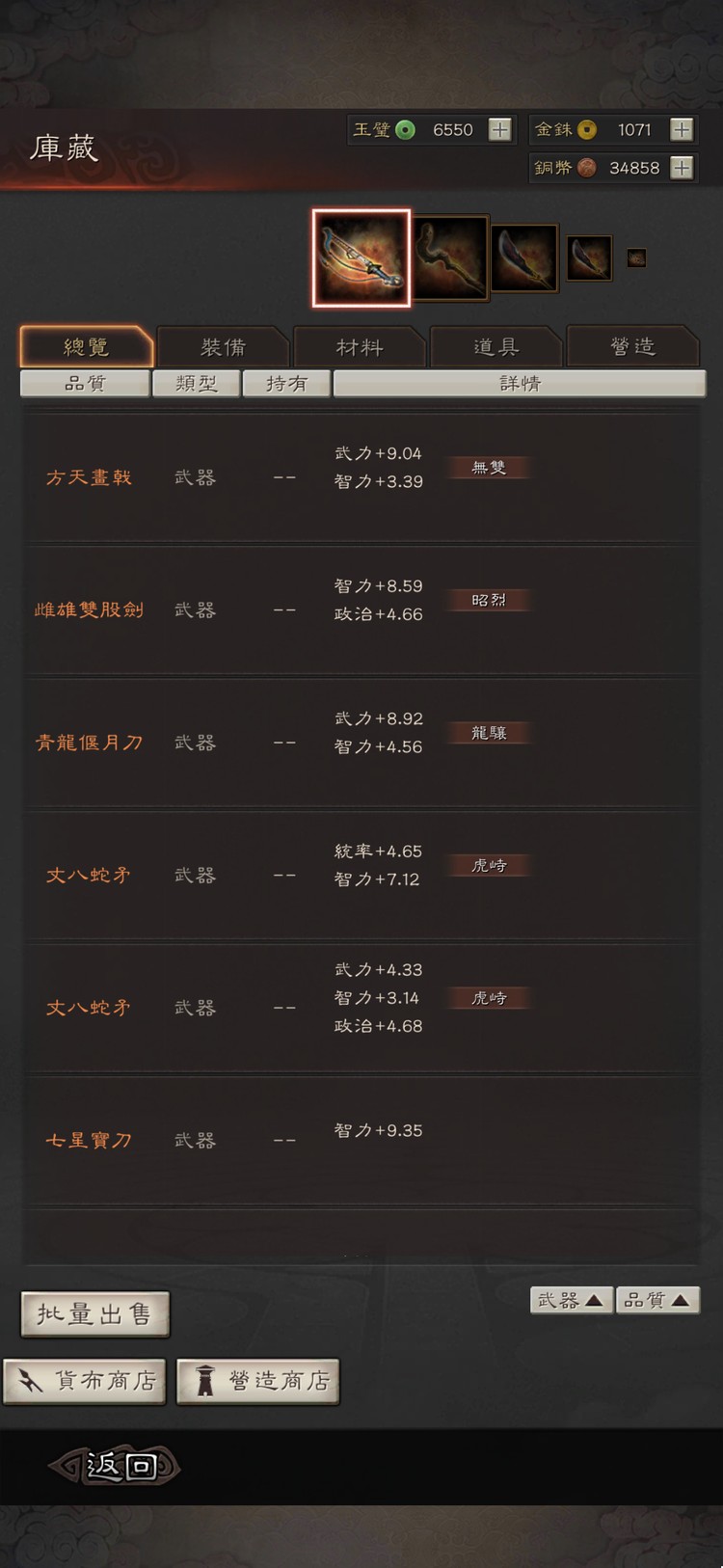Switch to the 裝備 tab

tap(223, 346)
